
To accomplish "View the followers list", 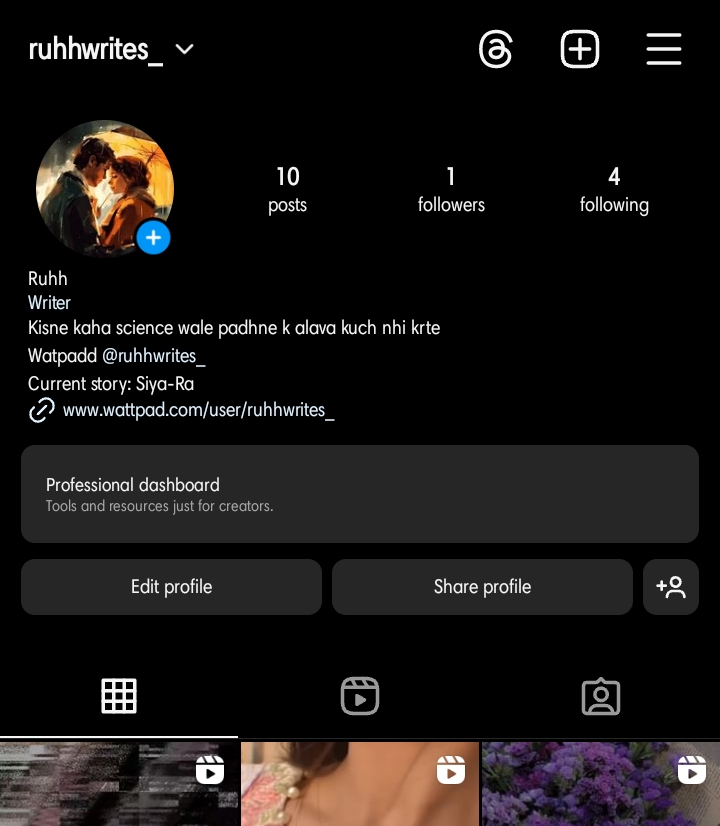I will 451,190.
